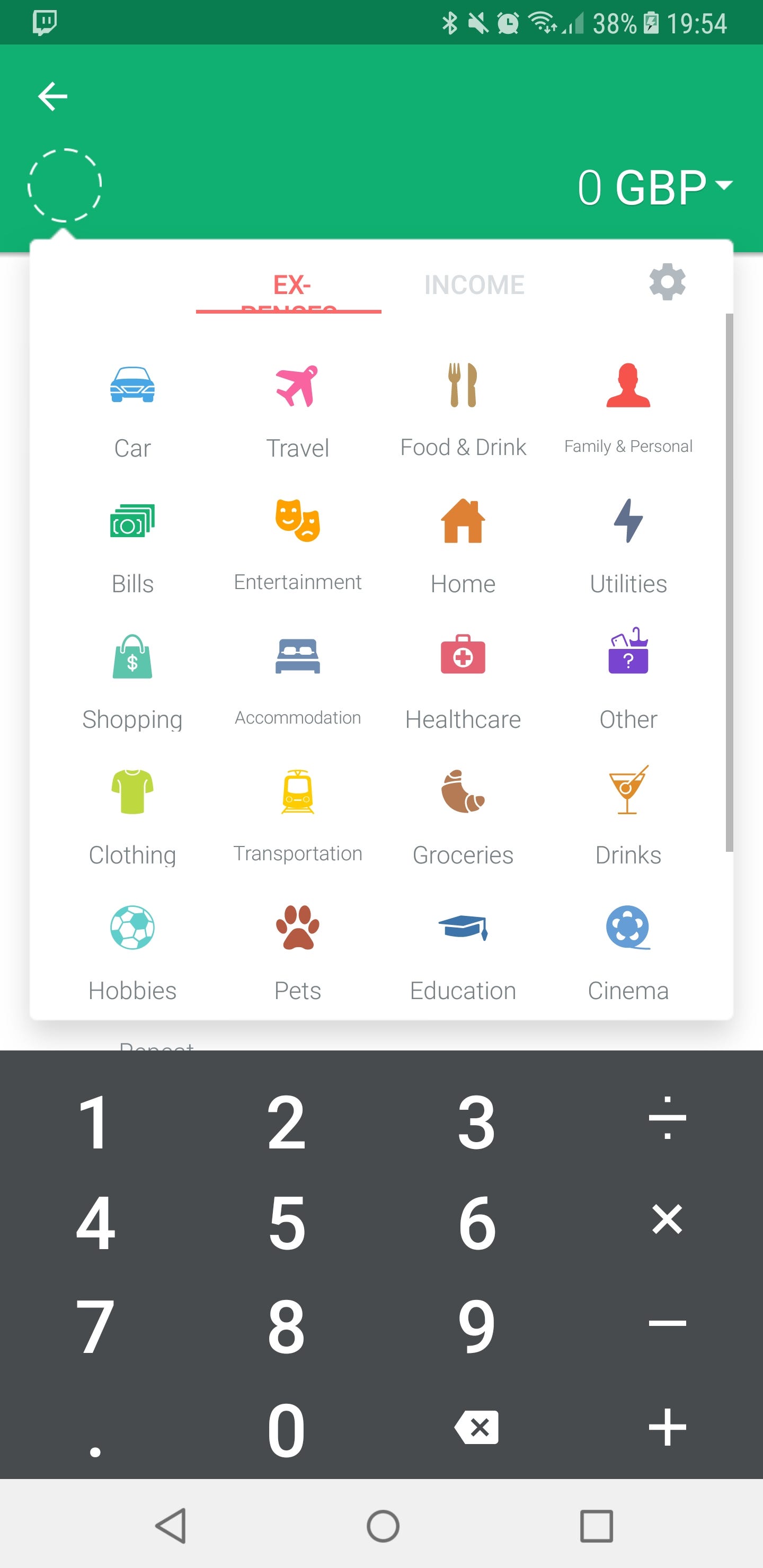This screenshot has width=763, height=1568.
Task: Tap the empty category circle
Action: coord(65,185)
